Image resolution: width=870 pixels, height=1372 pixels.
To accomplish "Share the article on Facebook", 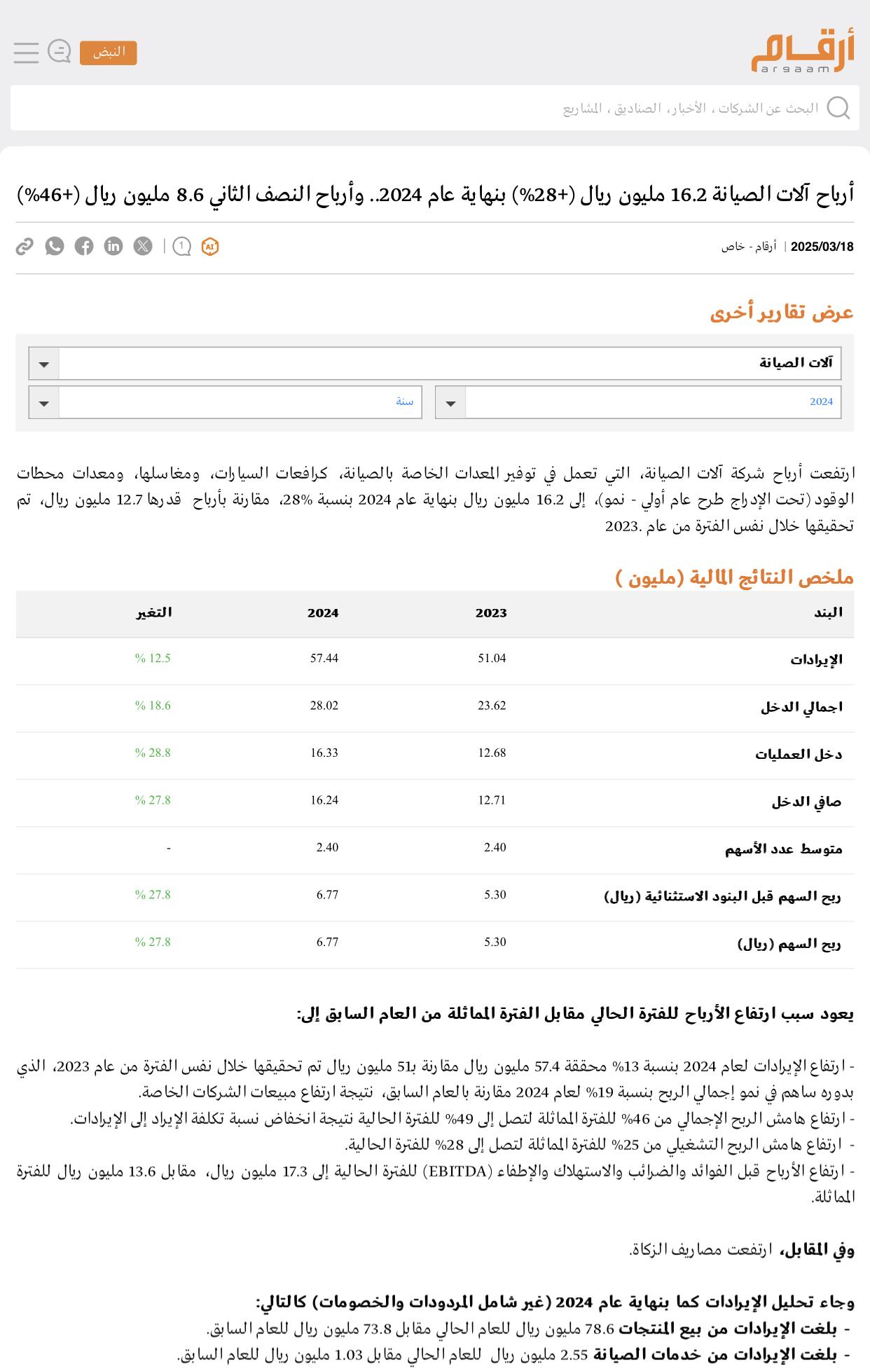I will click(x=84, y=246).
